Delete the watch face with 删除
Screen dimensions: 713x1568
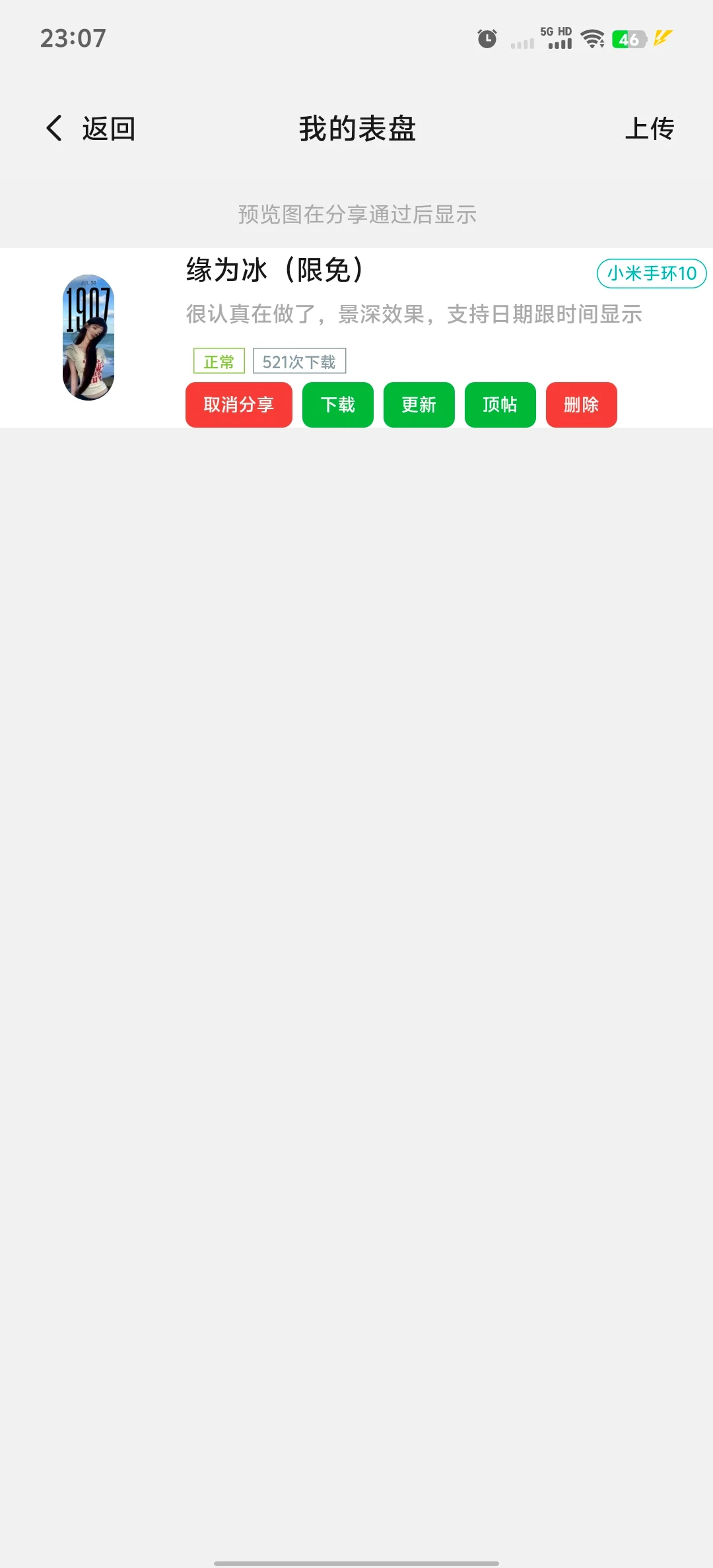coord(581,405)
